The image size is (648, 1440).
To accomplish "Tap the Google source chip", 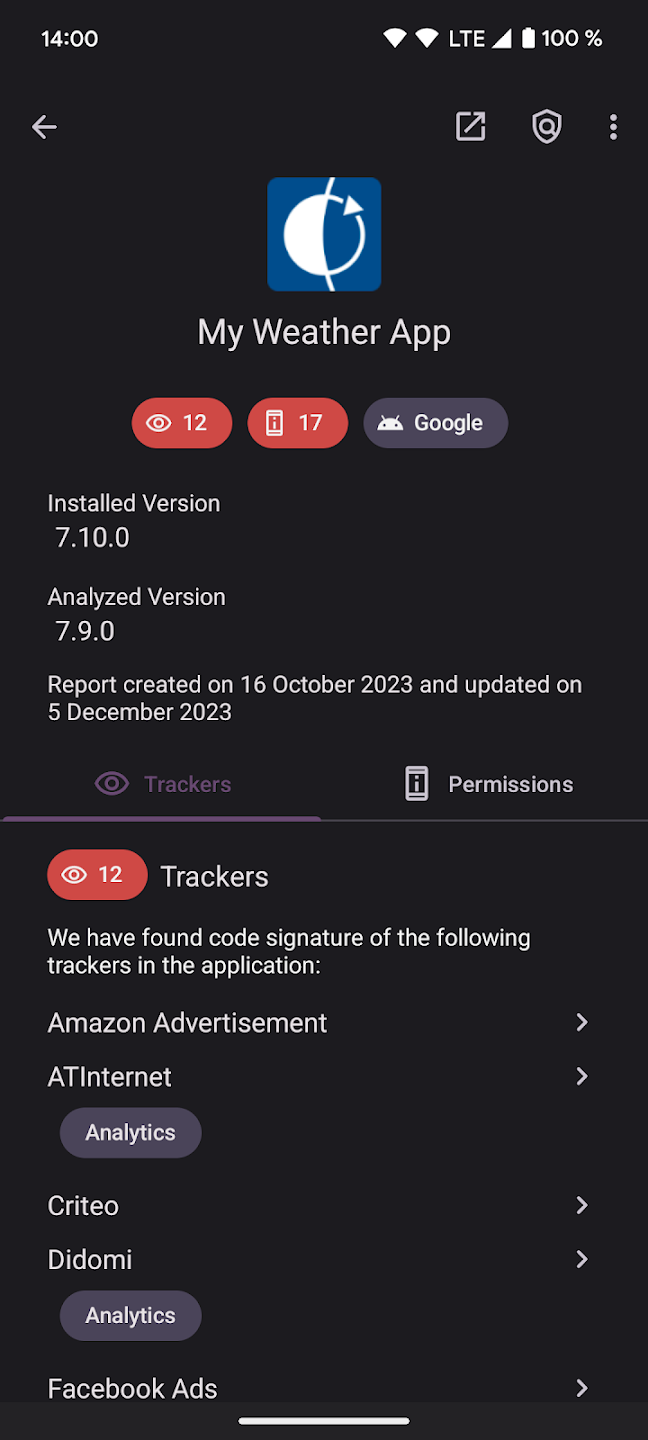I will pyautogui.click(x=436, y=423).
